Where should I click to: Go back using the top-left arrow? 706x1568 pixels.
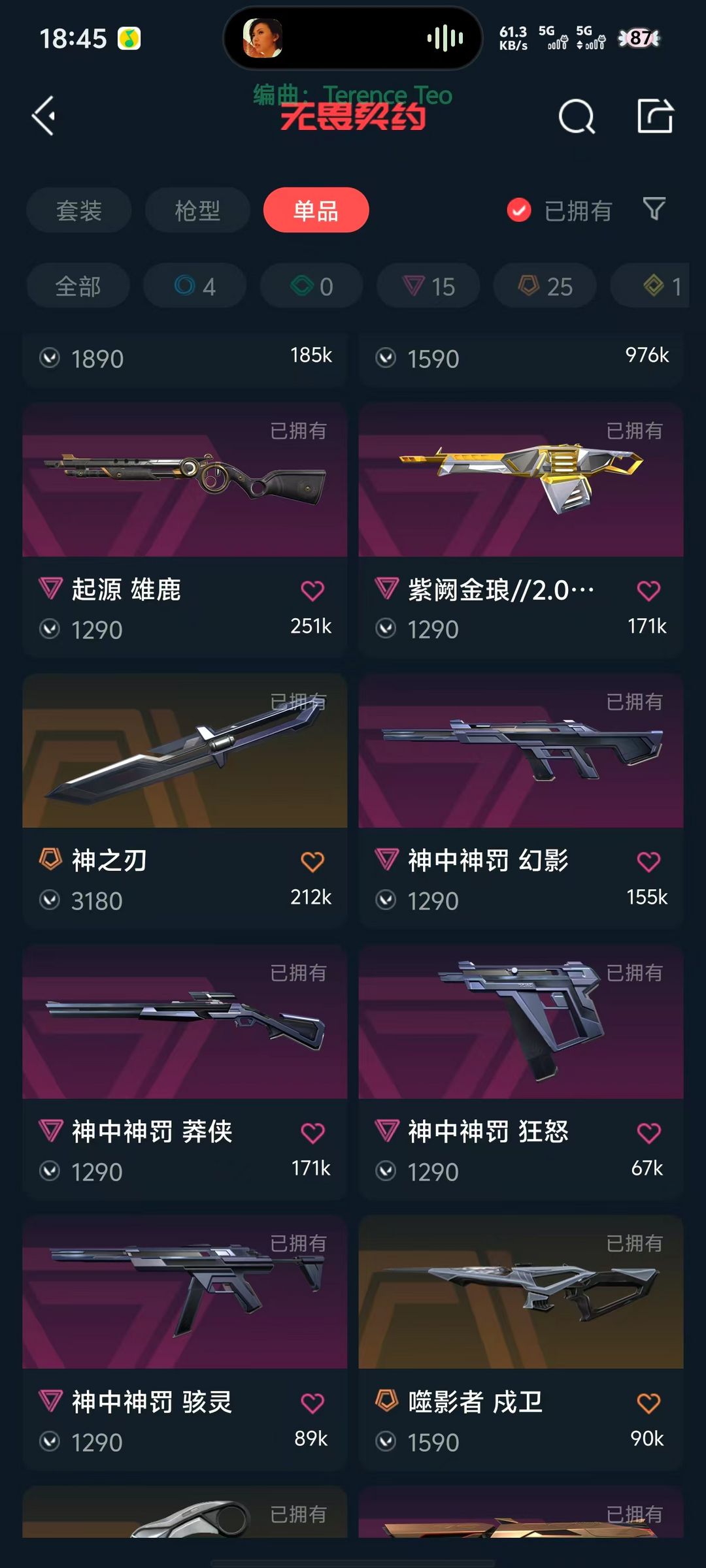(44, 116)
